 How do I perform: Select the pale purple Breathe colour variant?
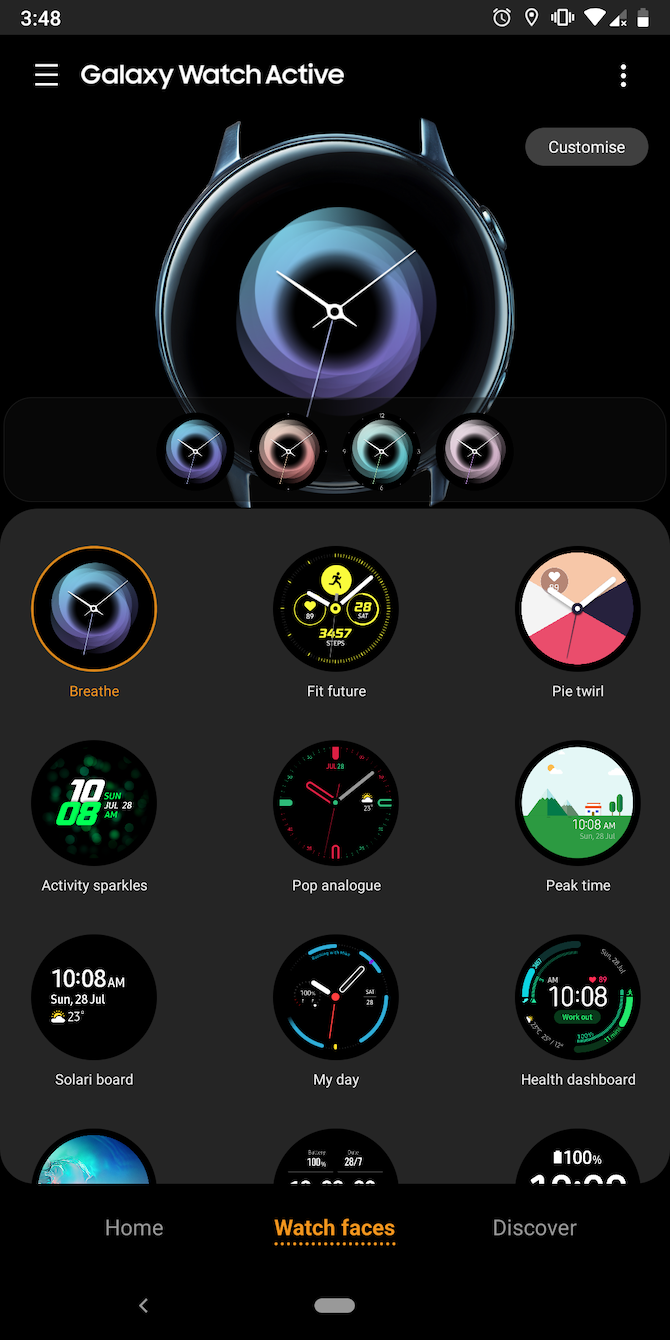(x=474, y=451)
